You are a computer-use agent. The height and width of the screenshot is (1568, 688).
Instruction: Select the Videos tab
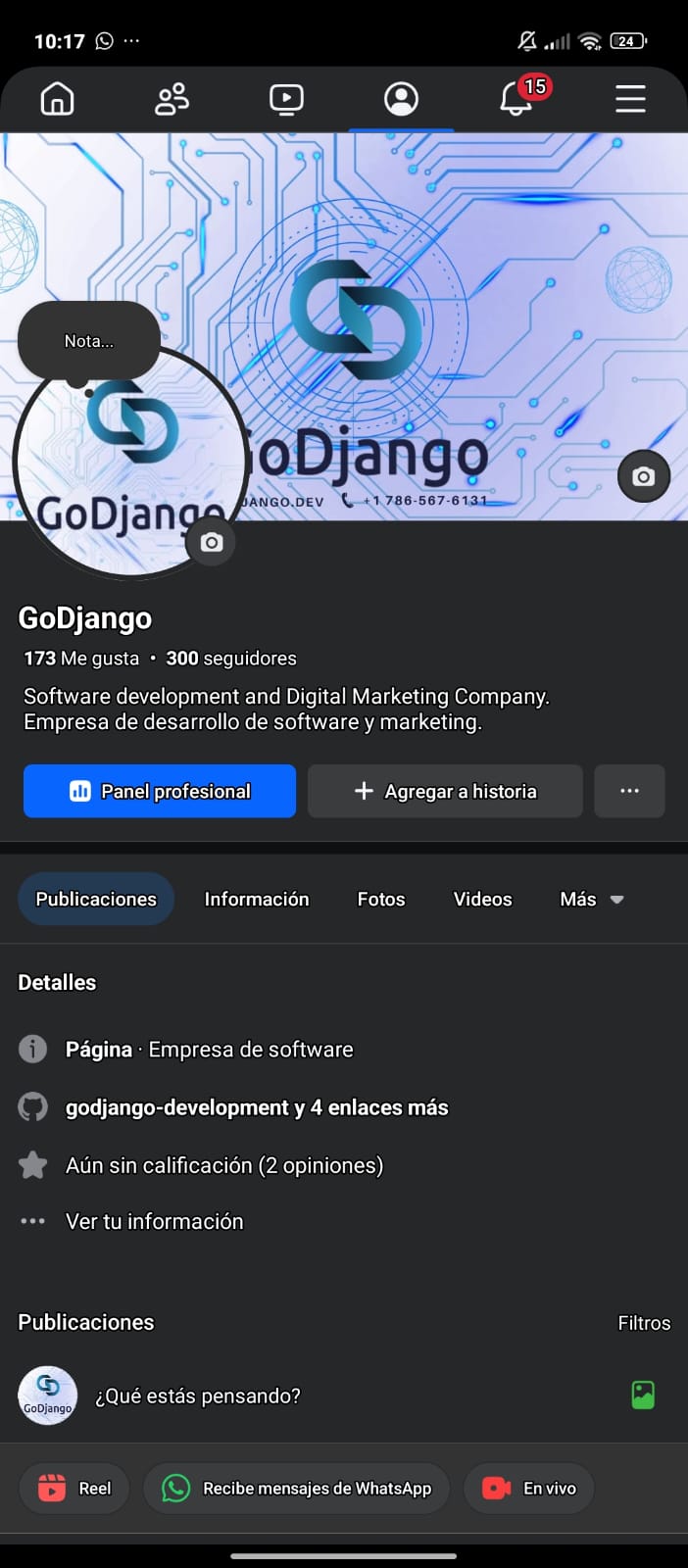[482, 899]
